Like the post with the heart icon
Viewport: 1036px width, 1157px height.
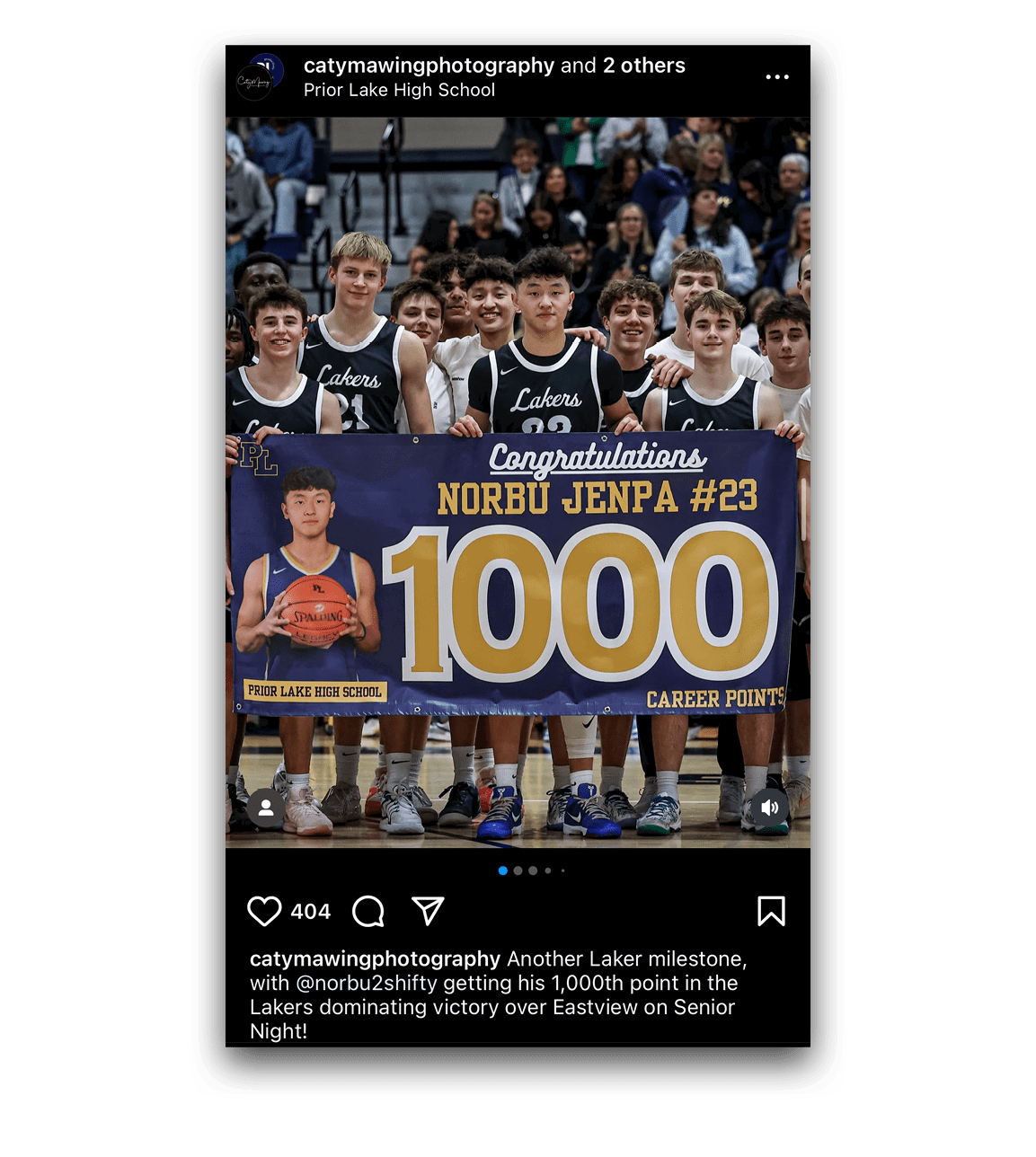point(264,911)
